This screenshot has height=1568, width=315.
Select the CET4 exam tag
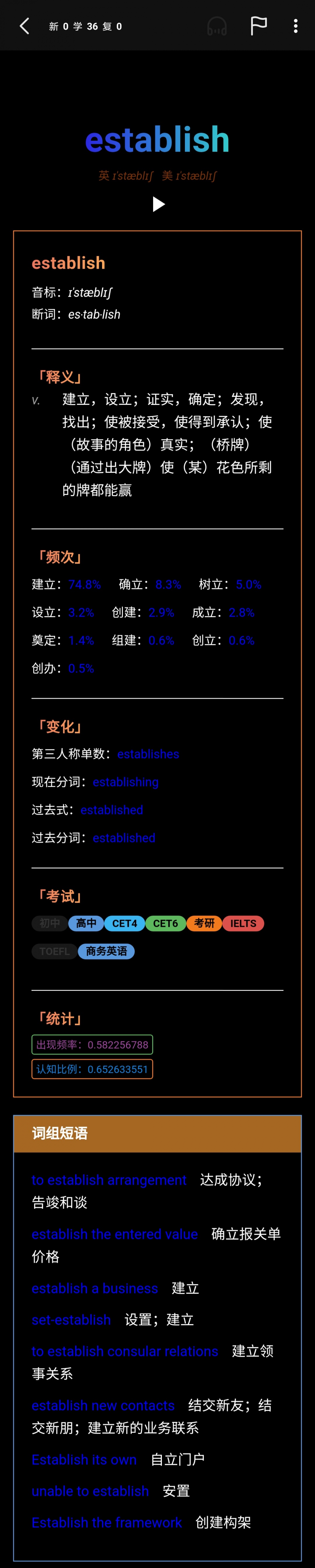(124, 923)
